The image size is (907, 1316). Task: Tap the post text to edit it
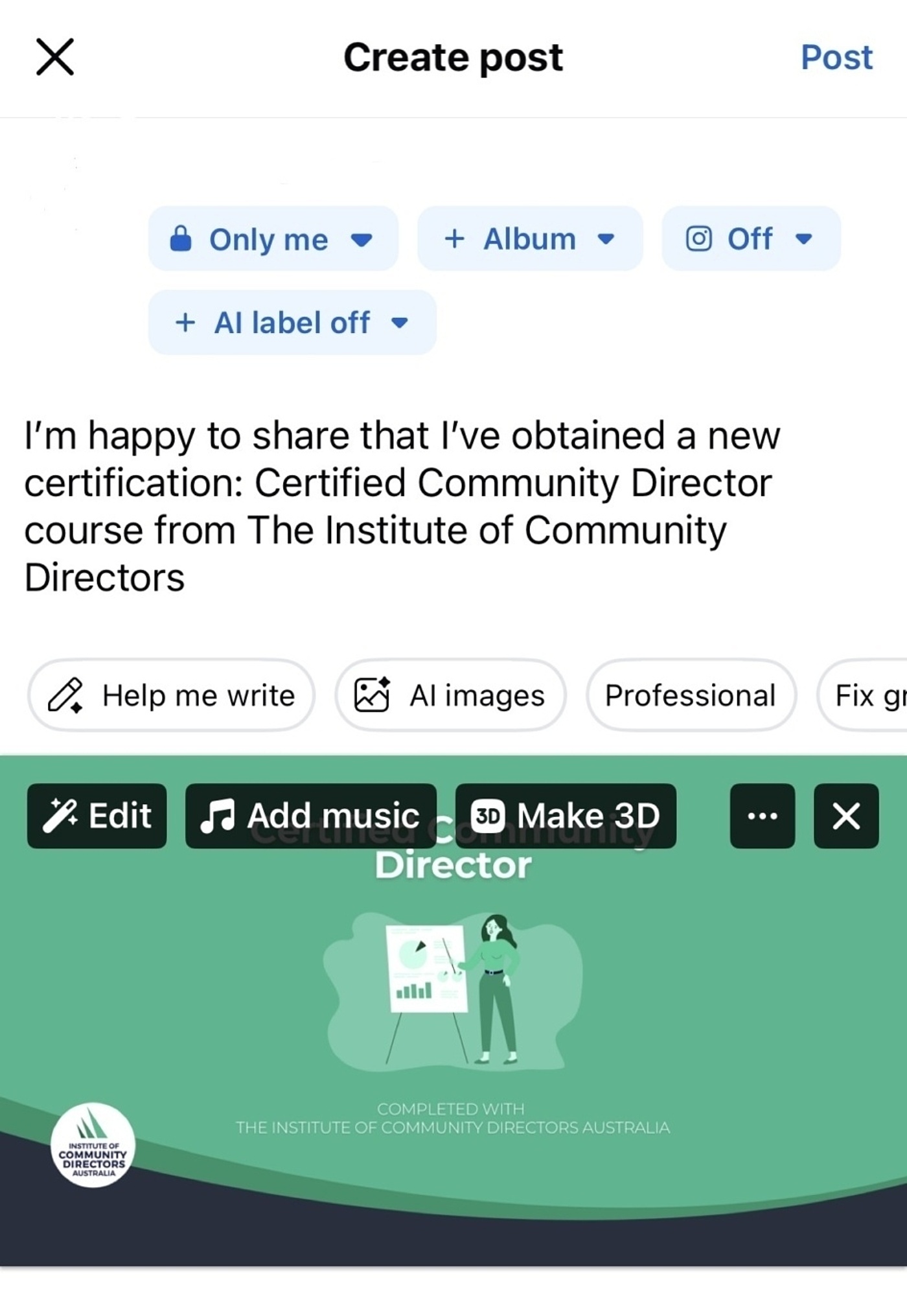pyautogui.click(x=402, y=505)
